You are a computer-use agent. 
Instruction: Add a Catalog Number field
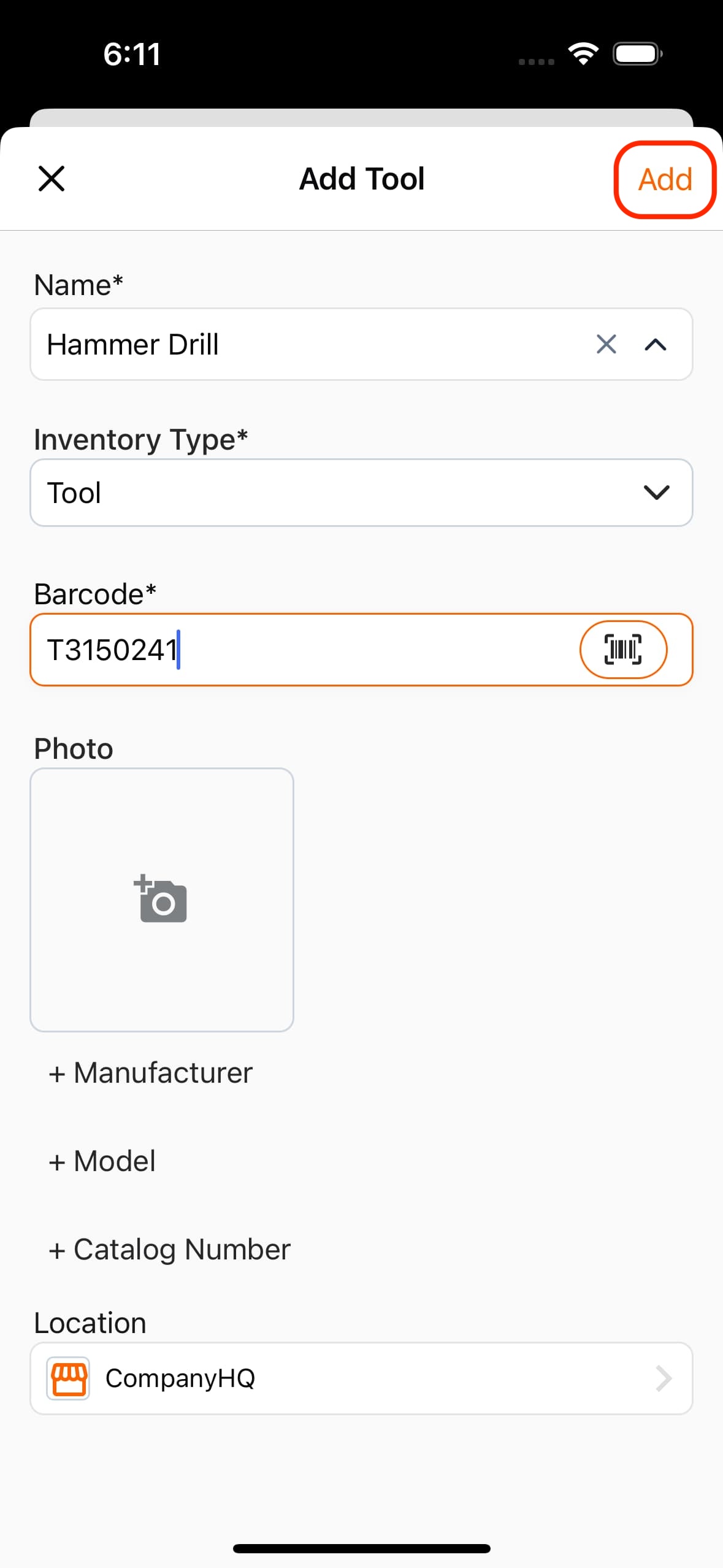(169, 1250)
